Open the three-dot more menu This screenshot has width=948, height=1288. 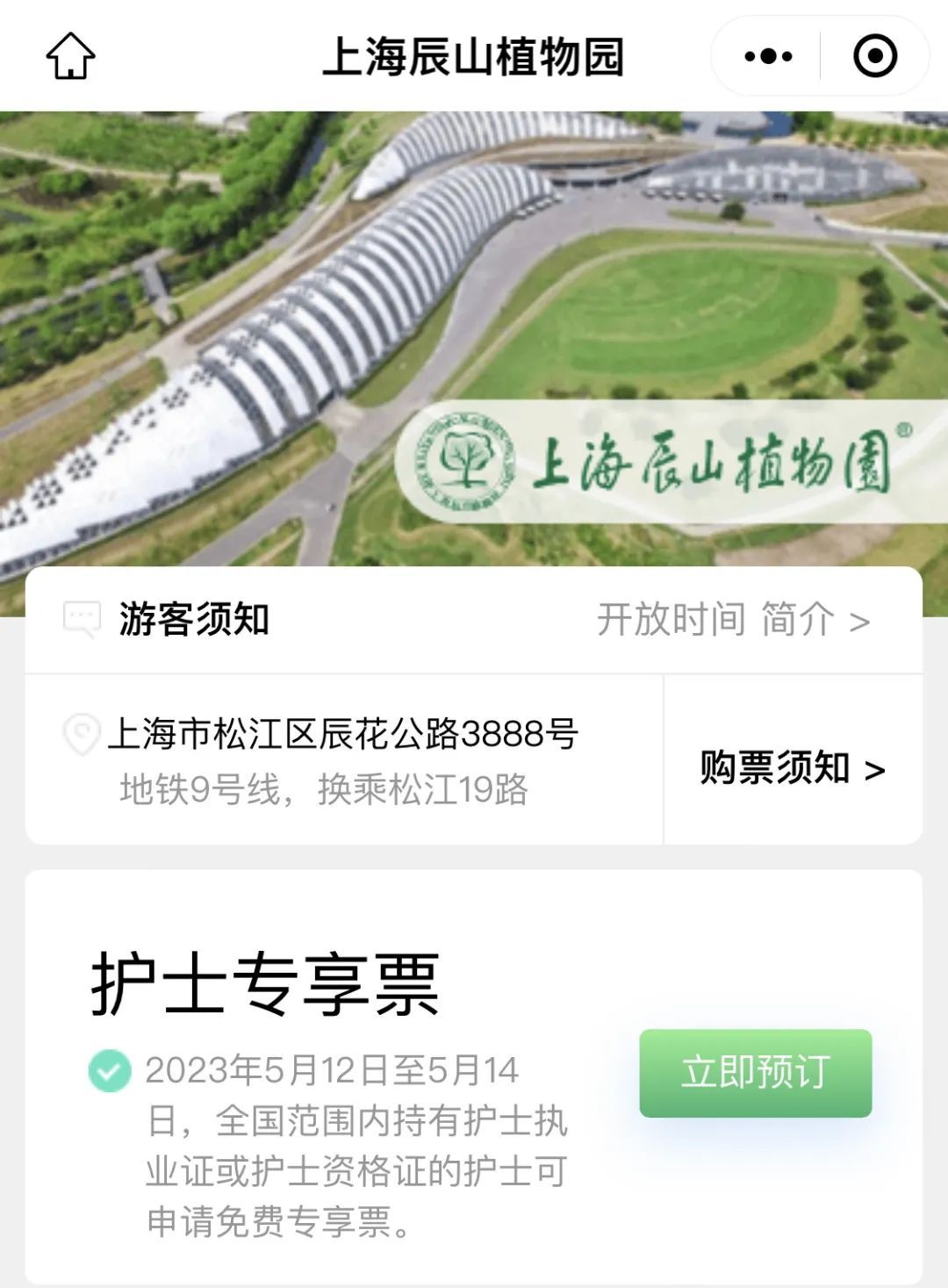tap(768, 57)
